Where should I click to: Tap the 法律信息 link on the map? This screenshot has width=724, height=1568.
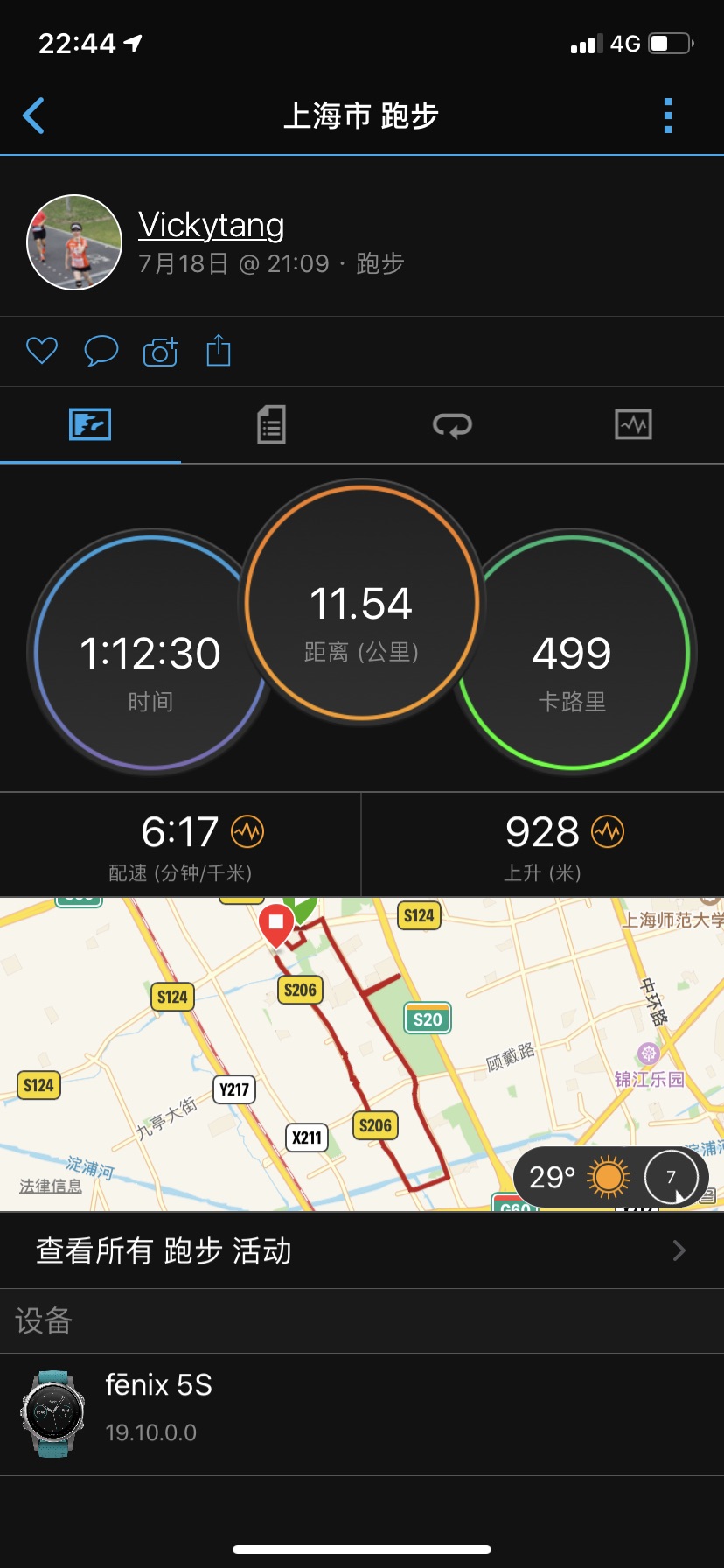pos(51,1186)
